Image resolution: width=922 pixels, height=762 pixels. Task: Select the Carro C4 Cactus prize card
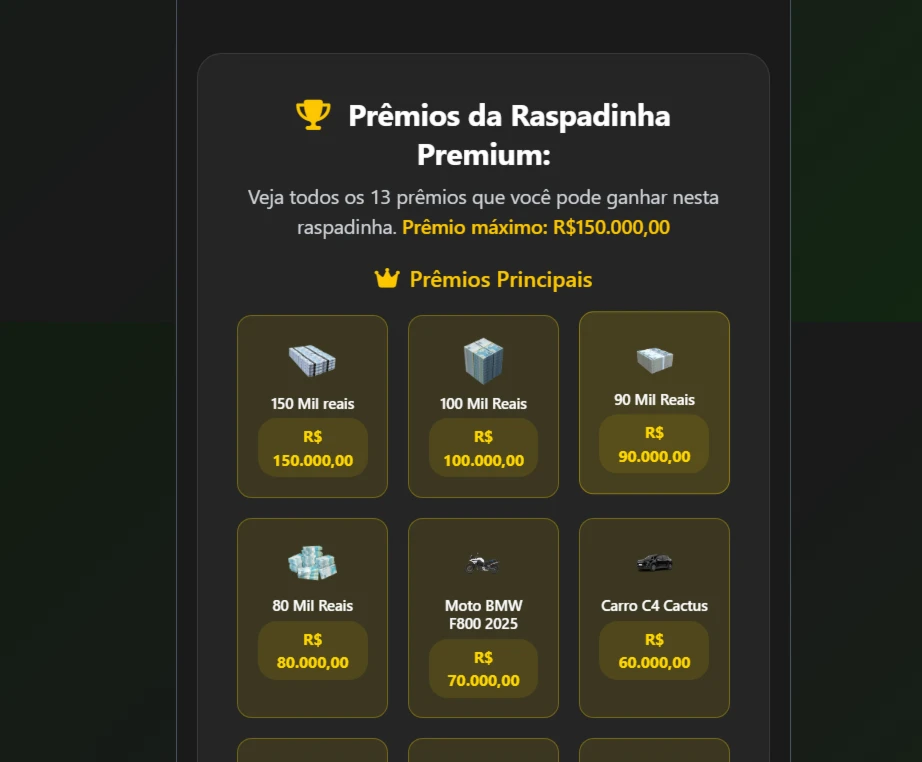(x=654, y=616)
